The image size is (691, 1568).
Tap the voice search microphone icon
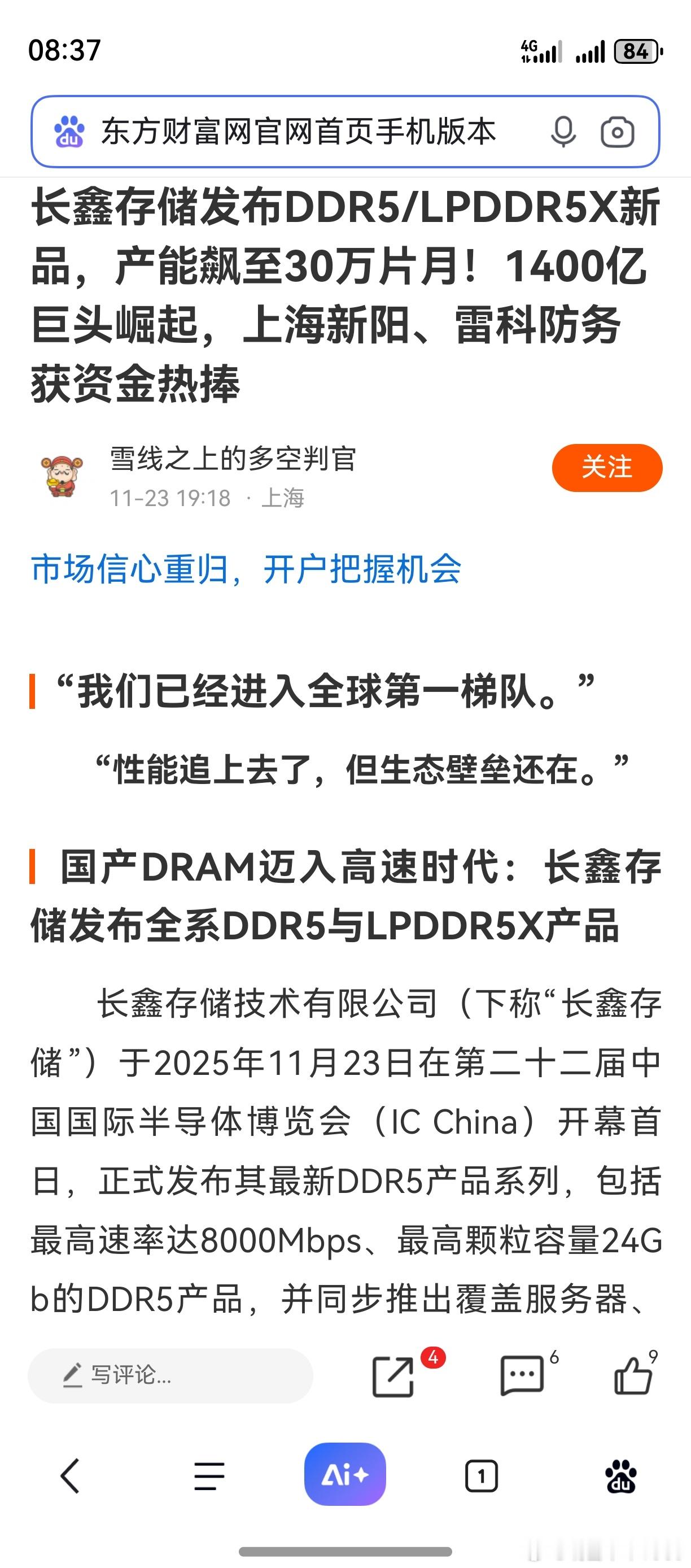pos(565,133)
